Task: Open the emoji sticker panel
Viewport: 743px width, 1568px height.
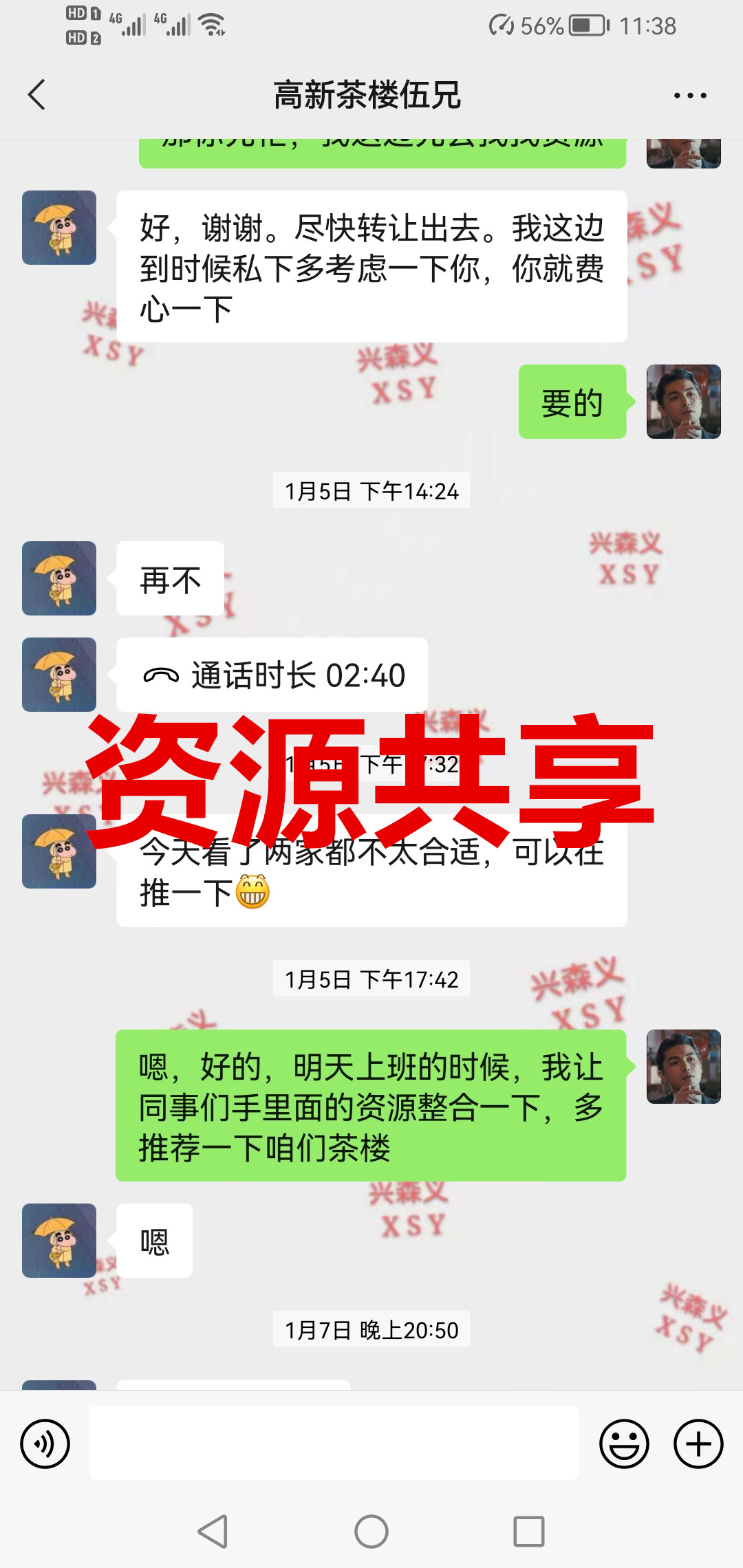Action: [x=624, y=1443]
